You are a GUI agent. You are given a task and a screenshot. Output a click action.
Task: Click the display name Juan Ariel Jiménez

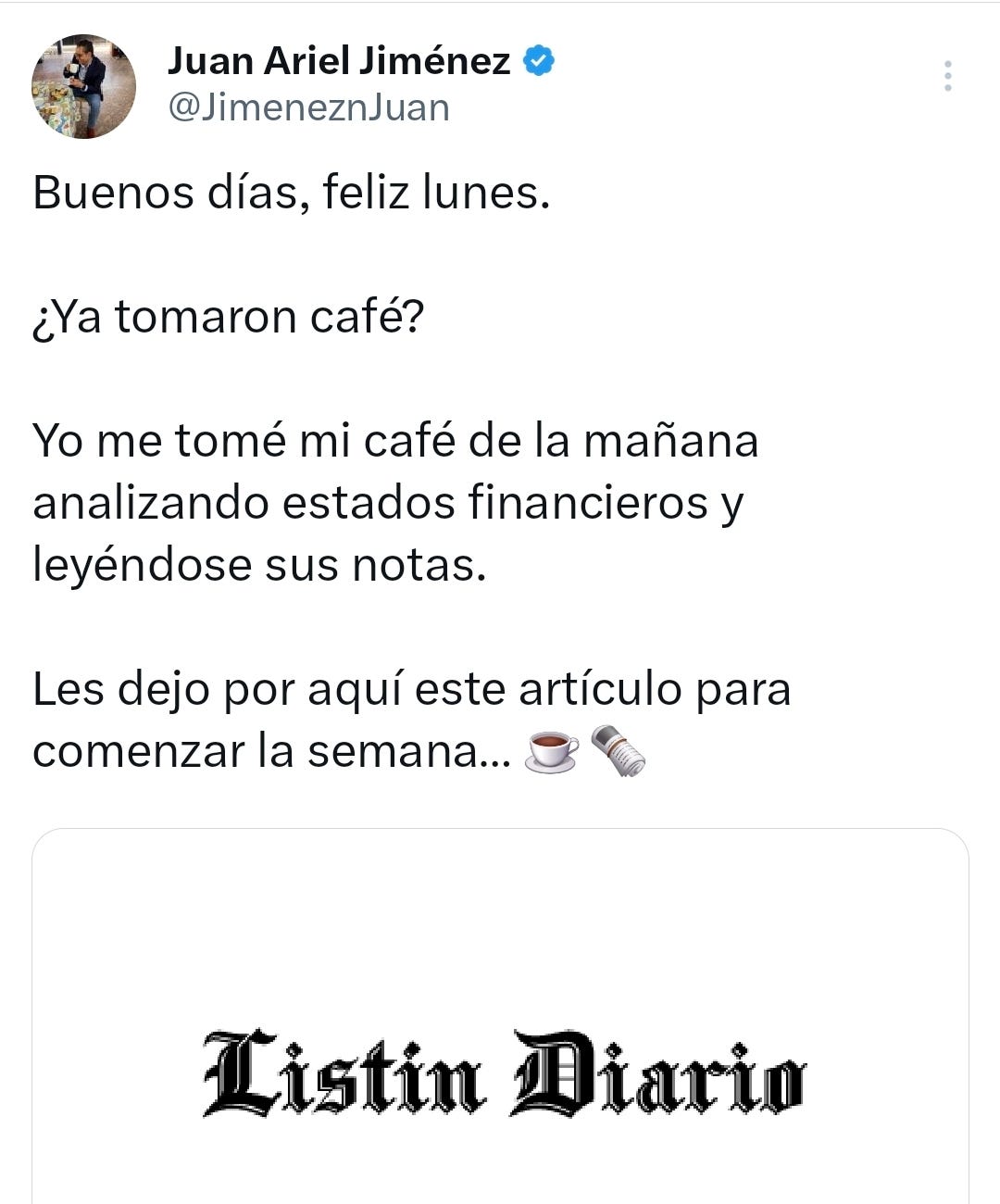click(338, 61)
